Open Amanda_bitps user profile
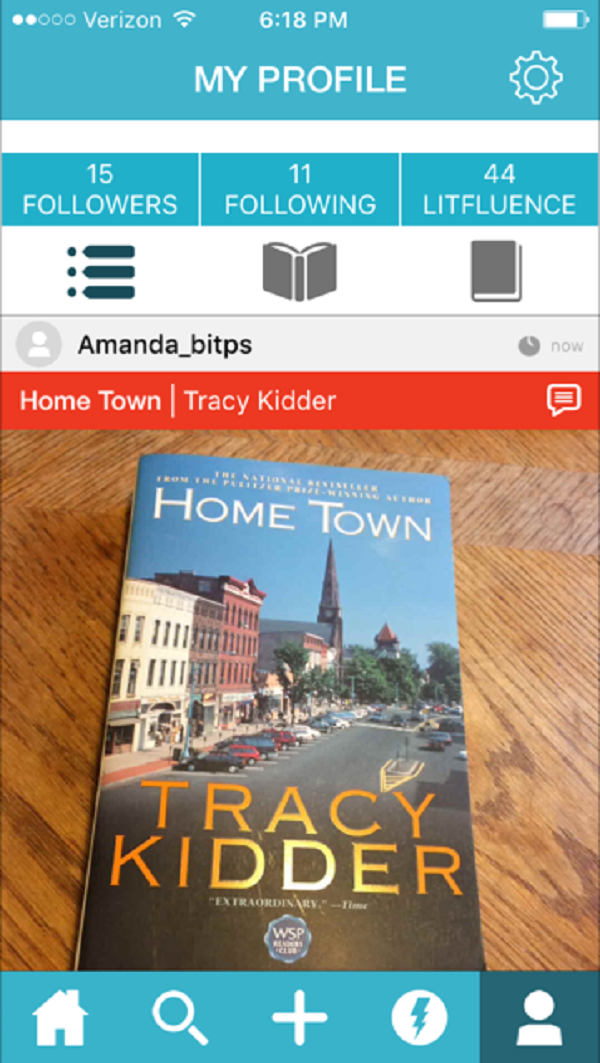This screenshot has height=1063, width=600. tap(164, 346)
